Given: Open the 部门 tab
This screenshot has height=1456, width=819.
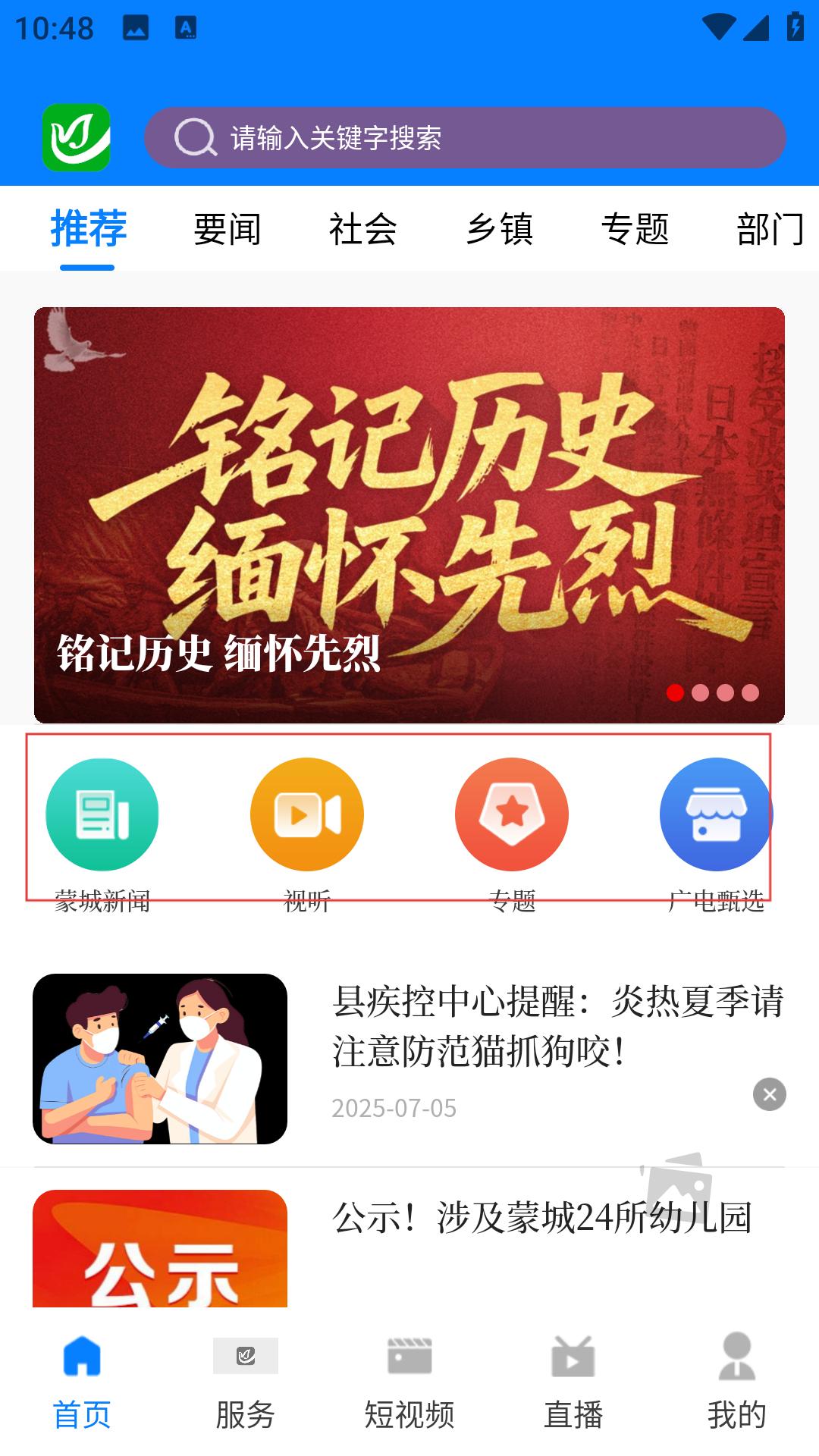Looking at the screenshot, I should (769, 229).
